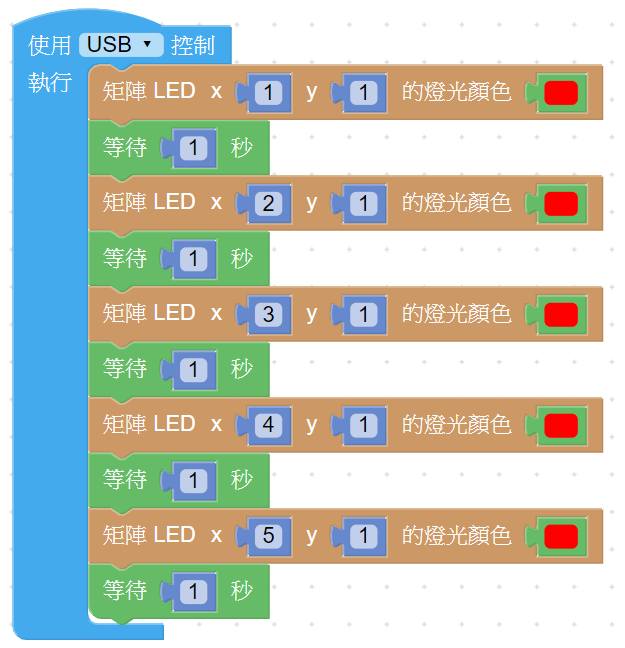The image size is (625, 648).
Task: Edit wait seconds below the x 2 LED block
Action: pyautogui.click(x=194, y=259)
